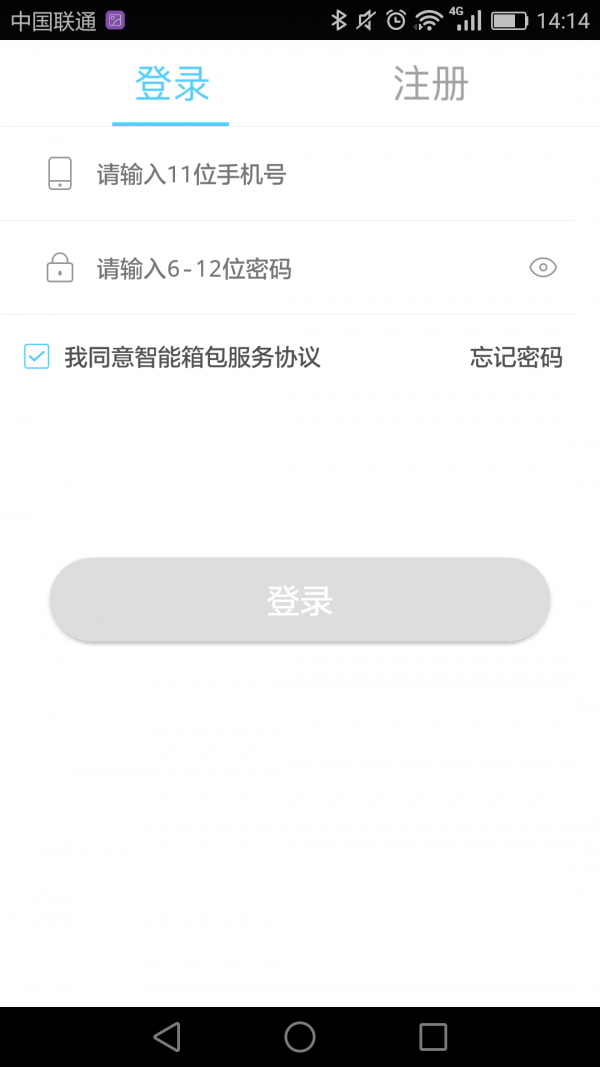
Task: Switch to the 注册 tab
Action: tap(430, 85)
